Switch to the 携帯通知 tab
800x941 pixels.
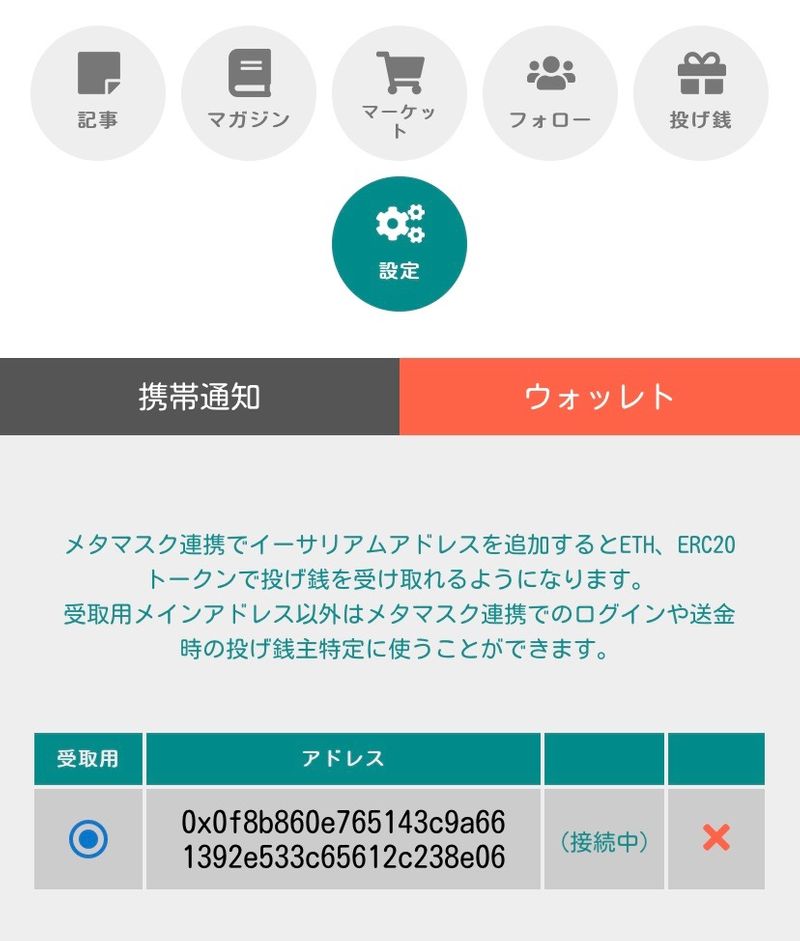pyautogui.click(x=199, y=397)
